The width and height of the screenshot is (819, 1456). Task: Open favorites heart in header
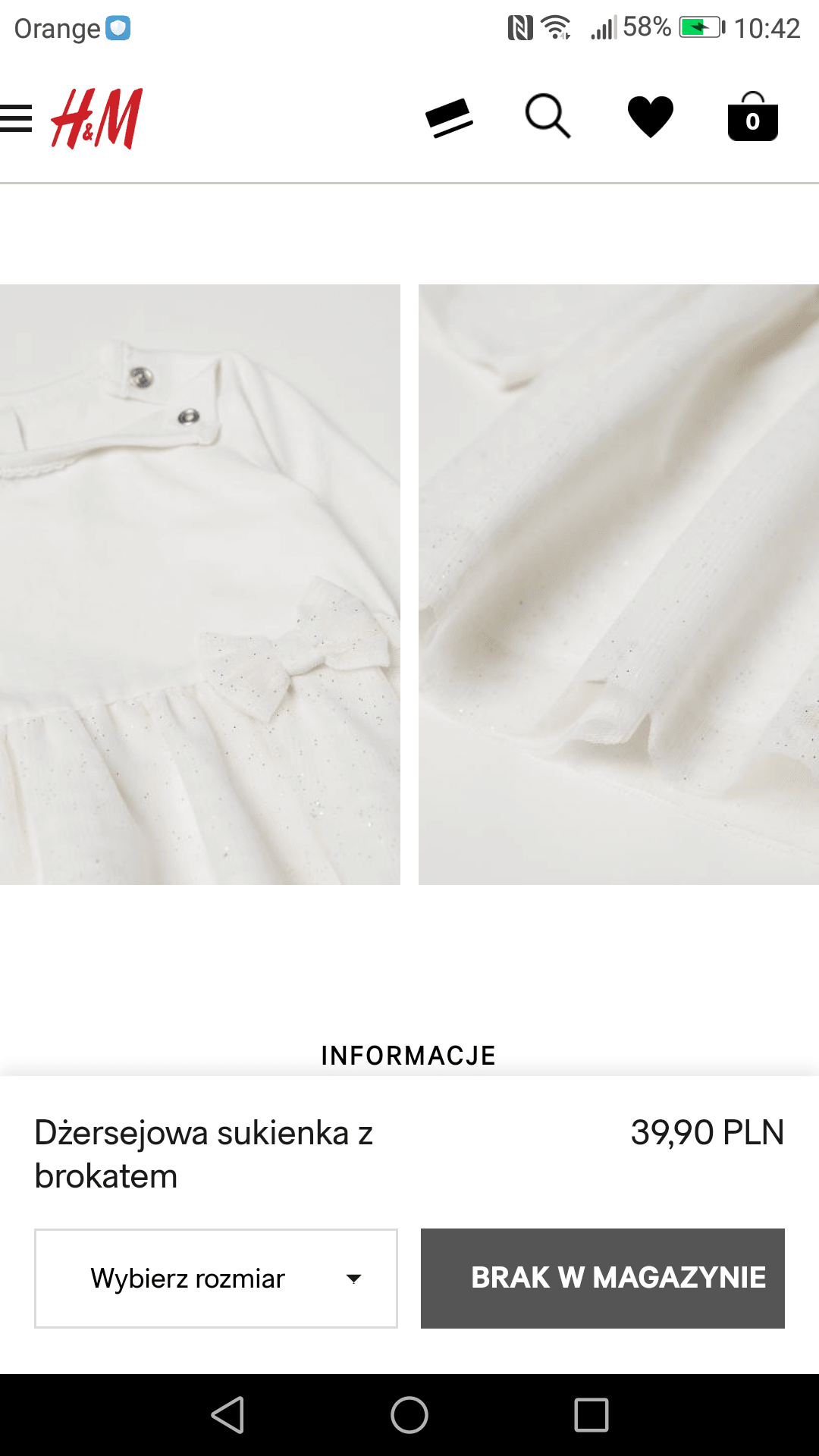tap(651, 117)
